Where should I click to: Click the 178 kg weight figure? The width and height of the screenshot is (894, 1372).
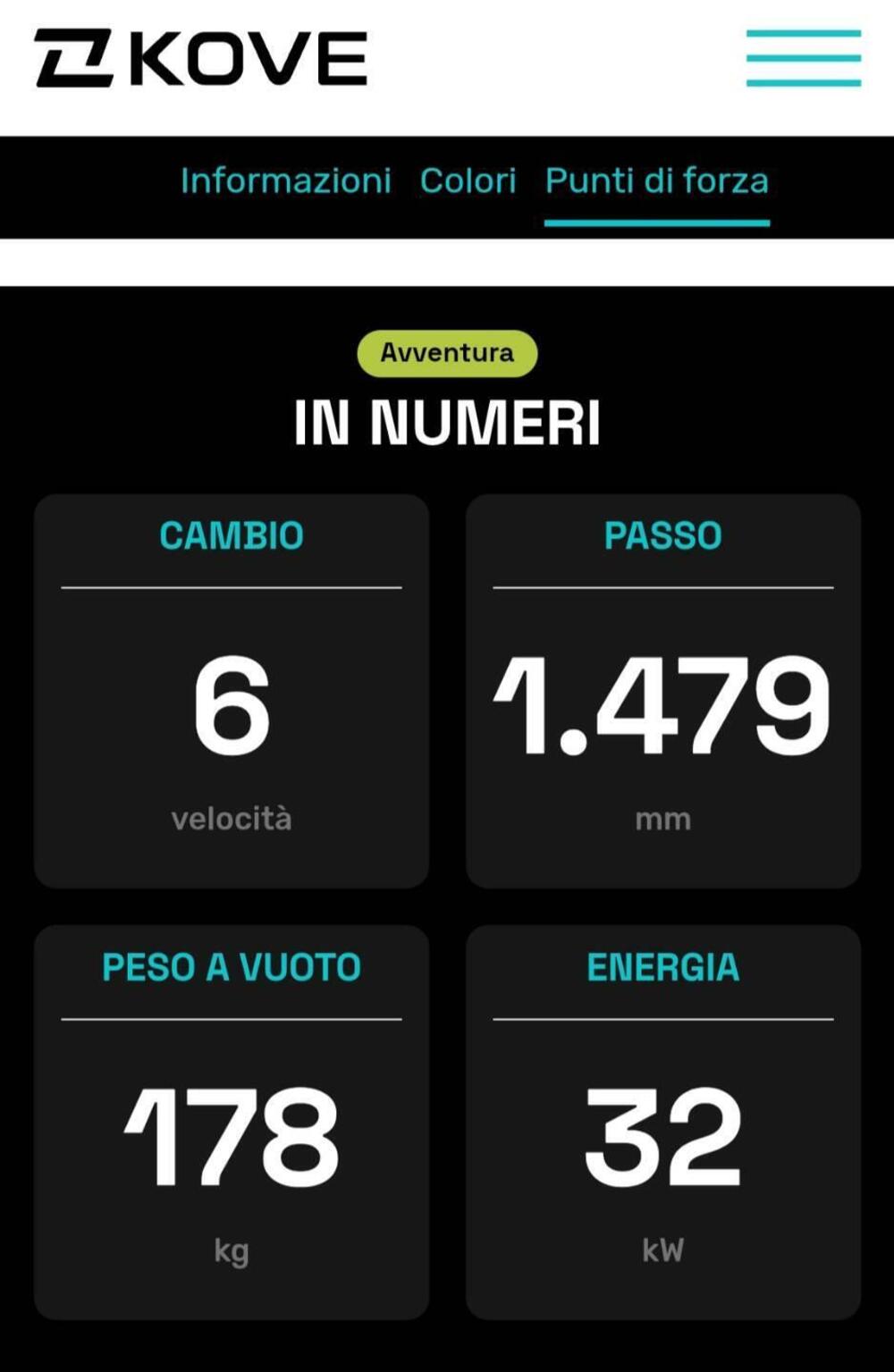click(x=232, y=1135)
